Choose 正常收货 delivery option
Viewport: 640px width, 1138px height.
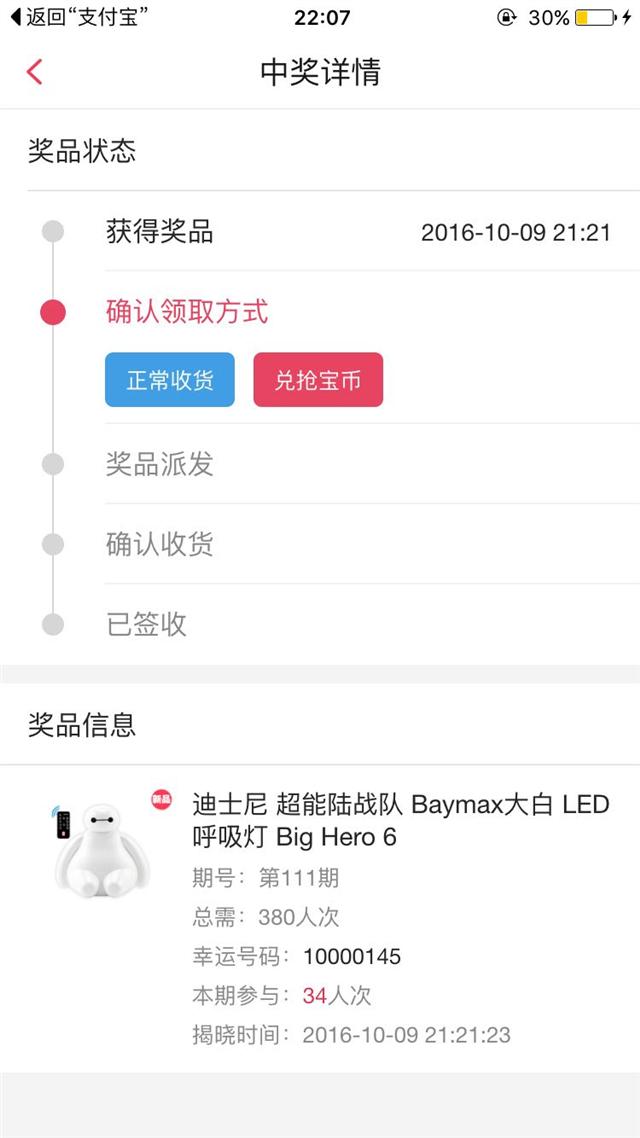(170, 380)
